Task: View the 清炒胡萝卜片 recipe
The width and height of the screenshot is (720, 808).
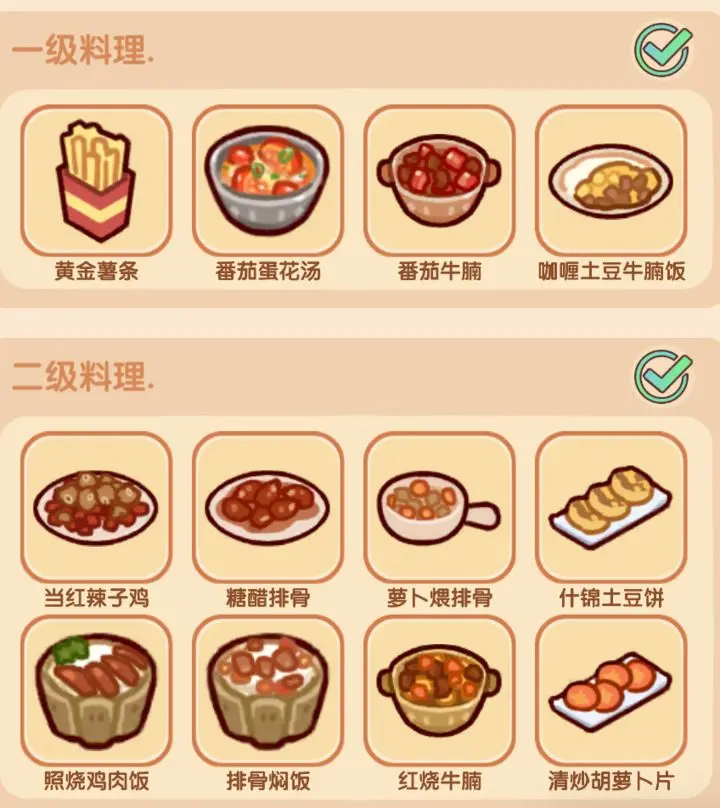Action: 611,690
